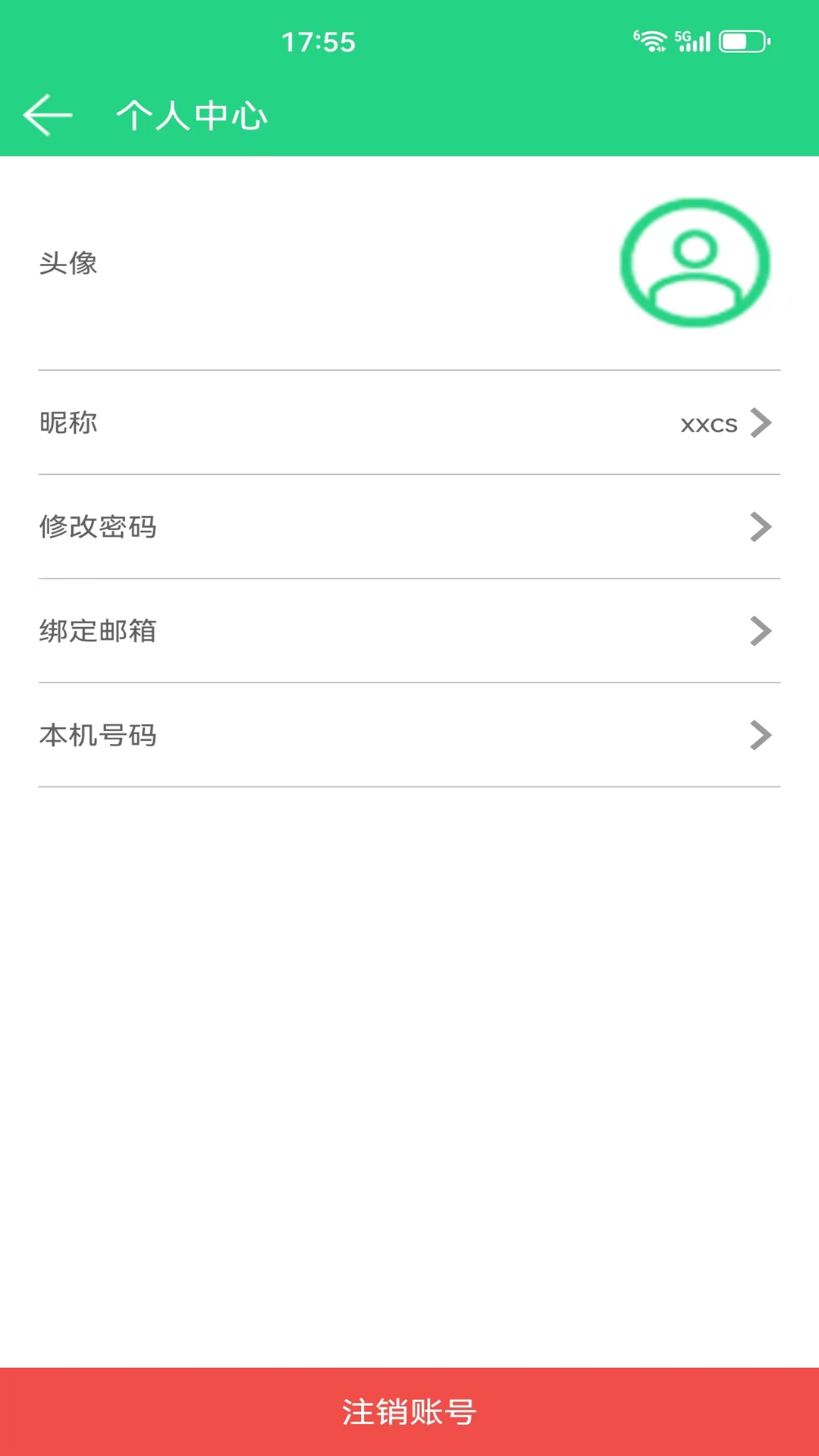819x1456 pixels.
Task: Tap the red 注销账号 button
Action: pyautogui.click(x=409, y=1411)
